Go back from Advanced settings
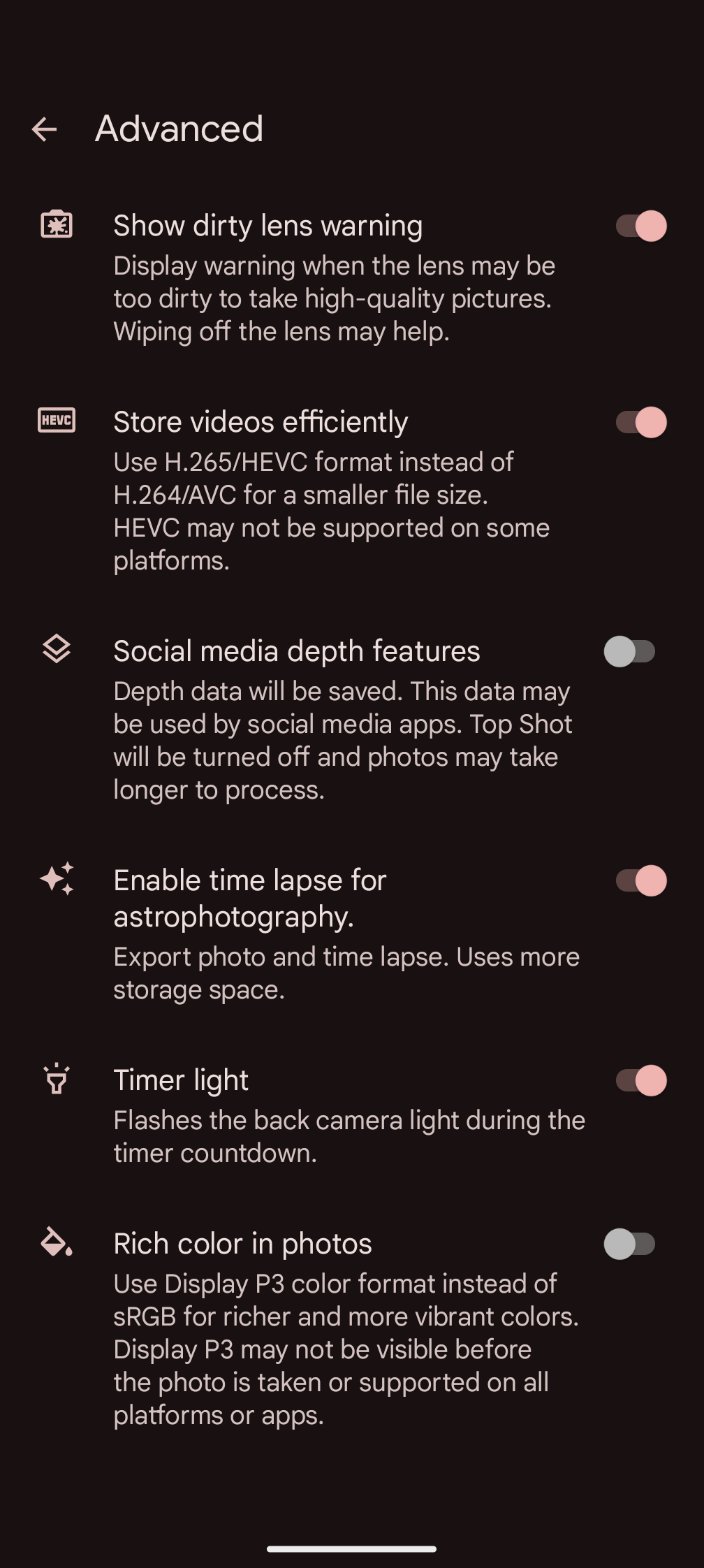This screenshot has height=1568, width=704. tap(45, 129)
